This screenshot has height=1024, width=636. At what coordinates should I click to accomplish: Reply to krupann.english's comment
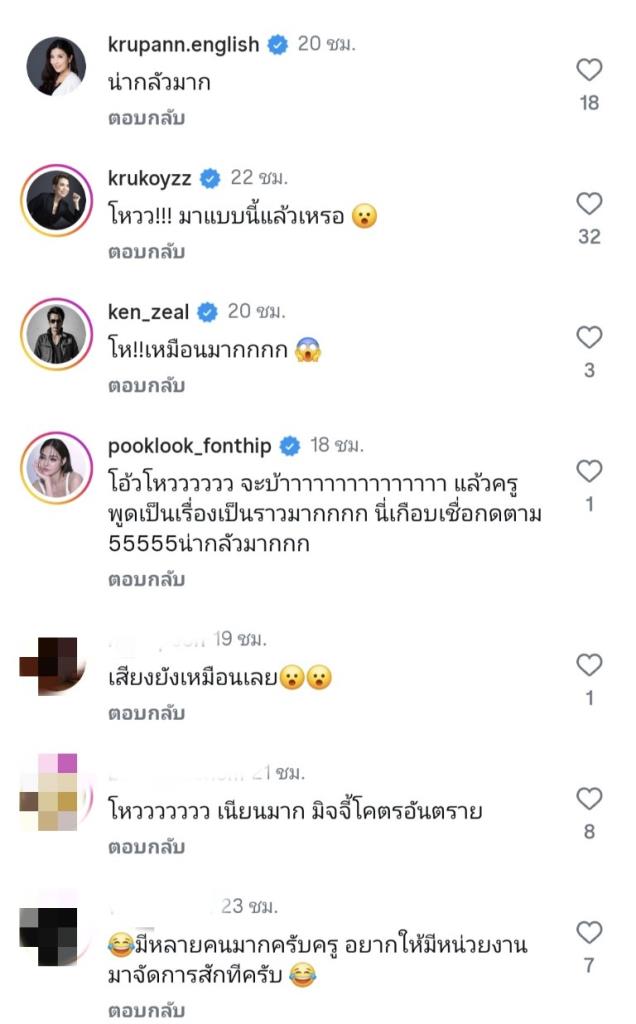[x=146, y=118]
